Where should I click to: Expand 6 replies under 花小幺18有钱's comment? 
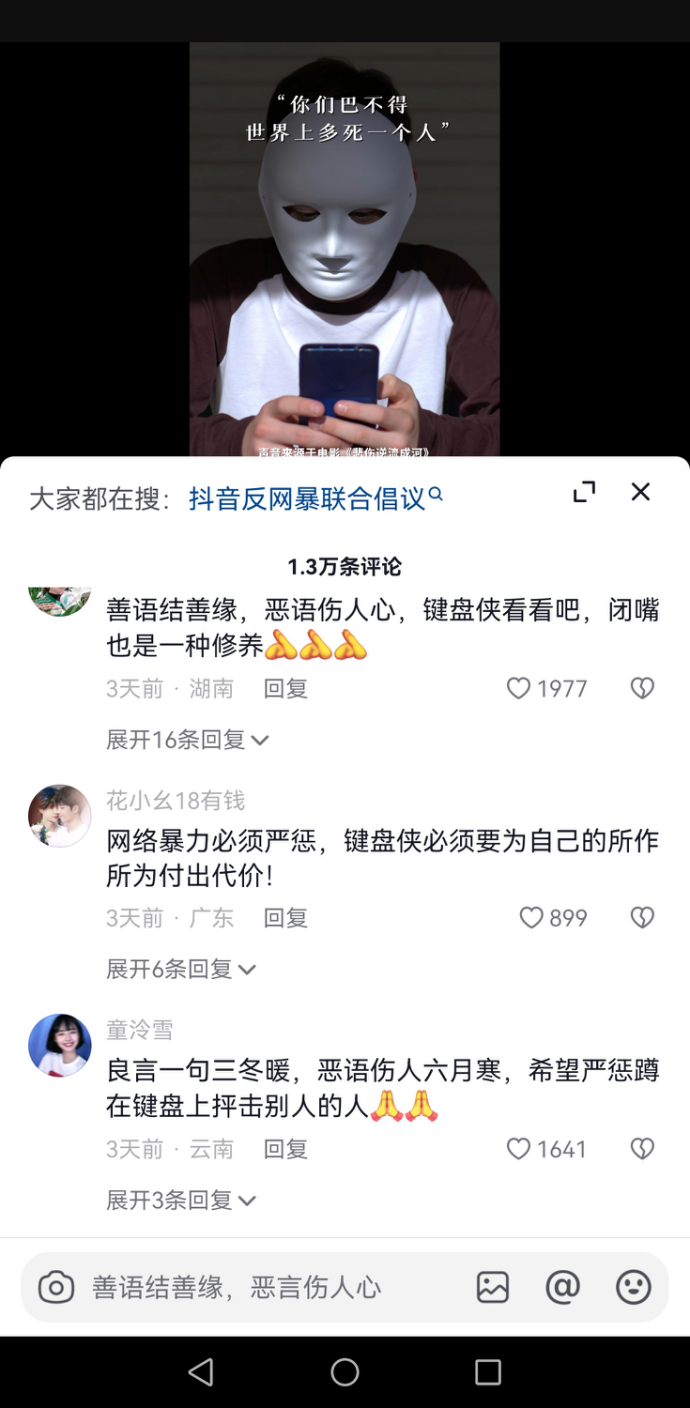181,969
